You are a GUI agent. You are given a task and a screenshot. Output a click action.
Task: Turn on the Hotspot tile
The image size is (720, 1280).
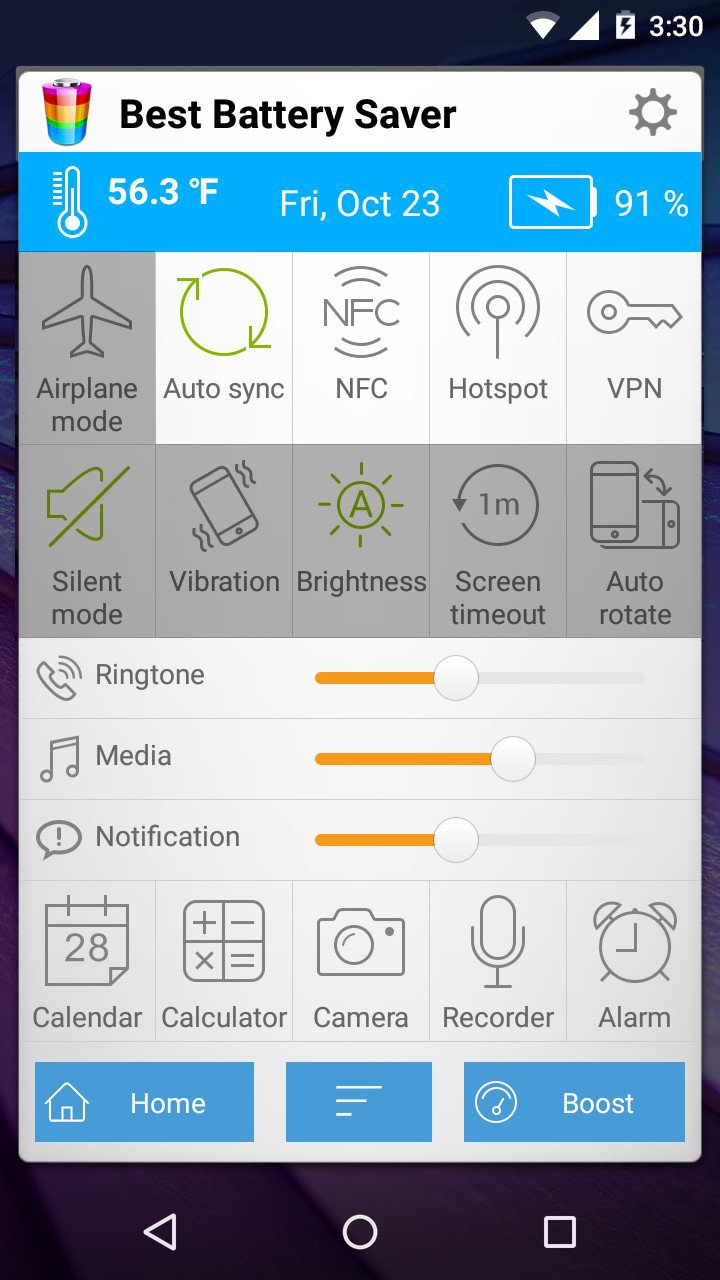[x=498, y=348]
